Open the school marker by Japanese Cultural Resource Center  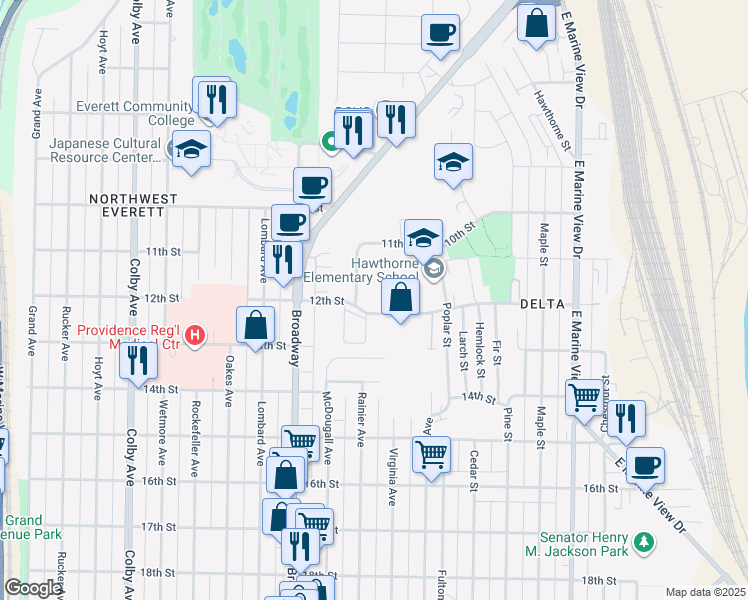pos(190,149)
